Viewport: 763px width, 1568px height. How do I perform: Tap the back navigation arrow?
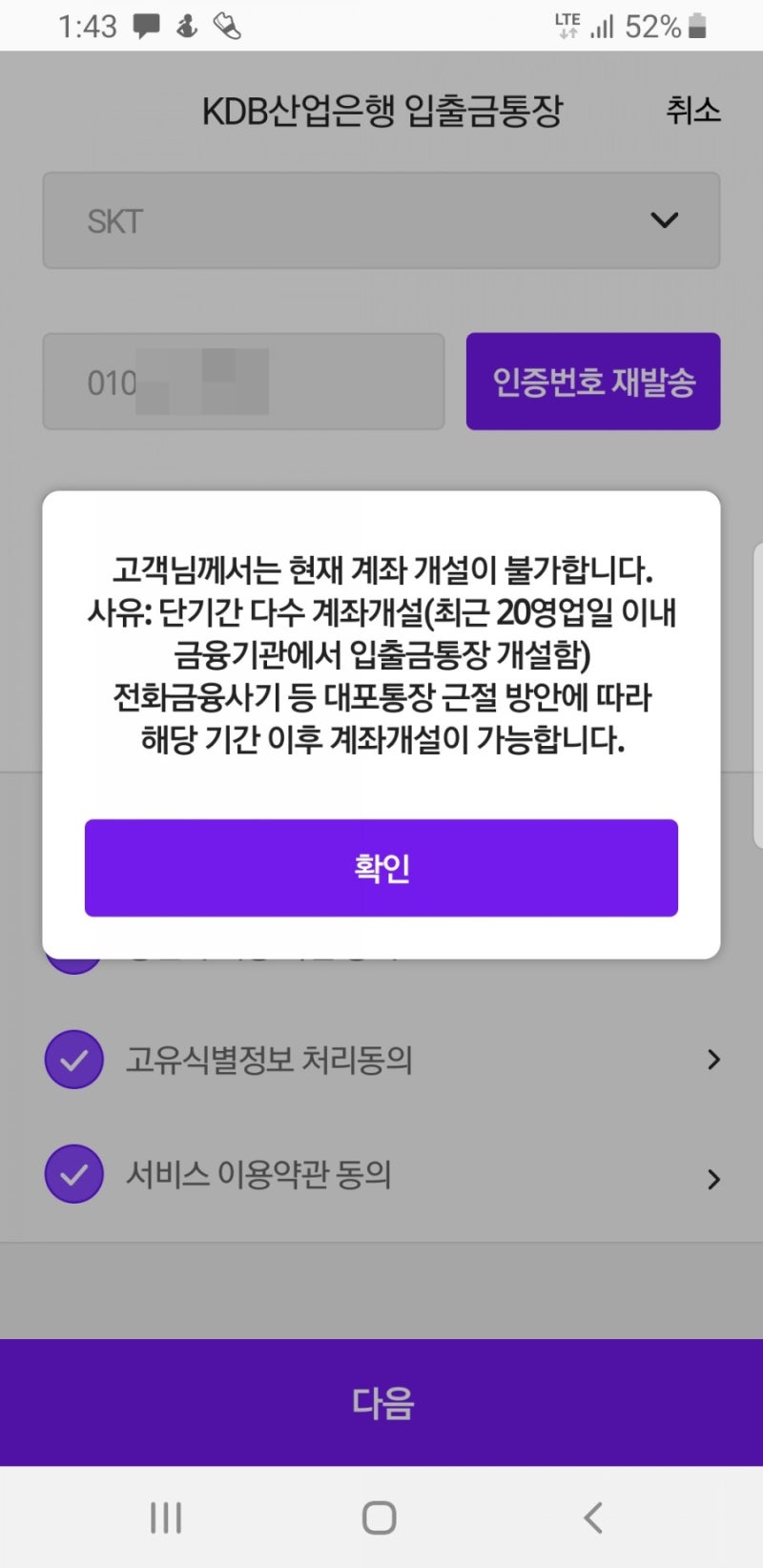[593, 1516]
